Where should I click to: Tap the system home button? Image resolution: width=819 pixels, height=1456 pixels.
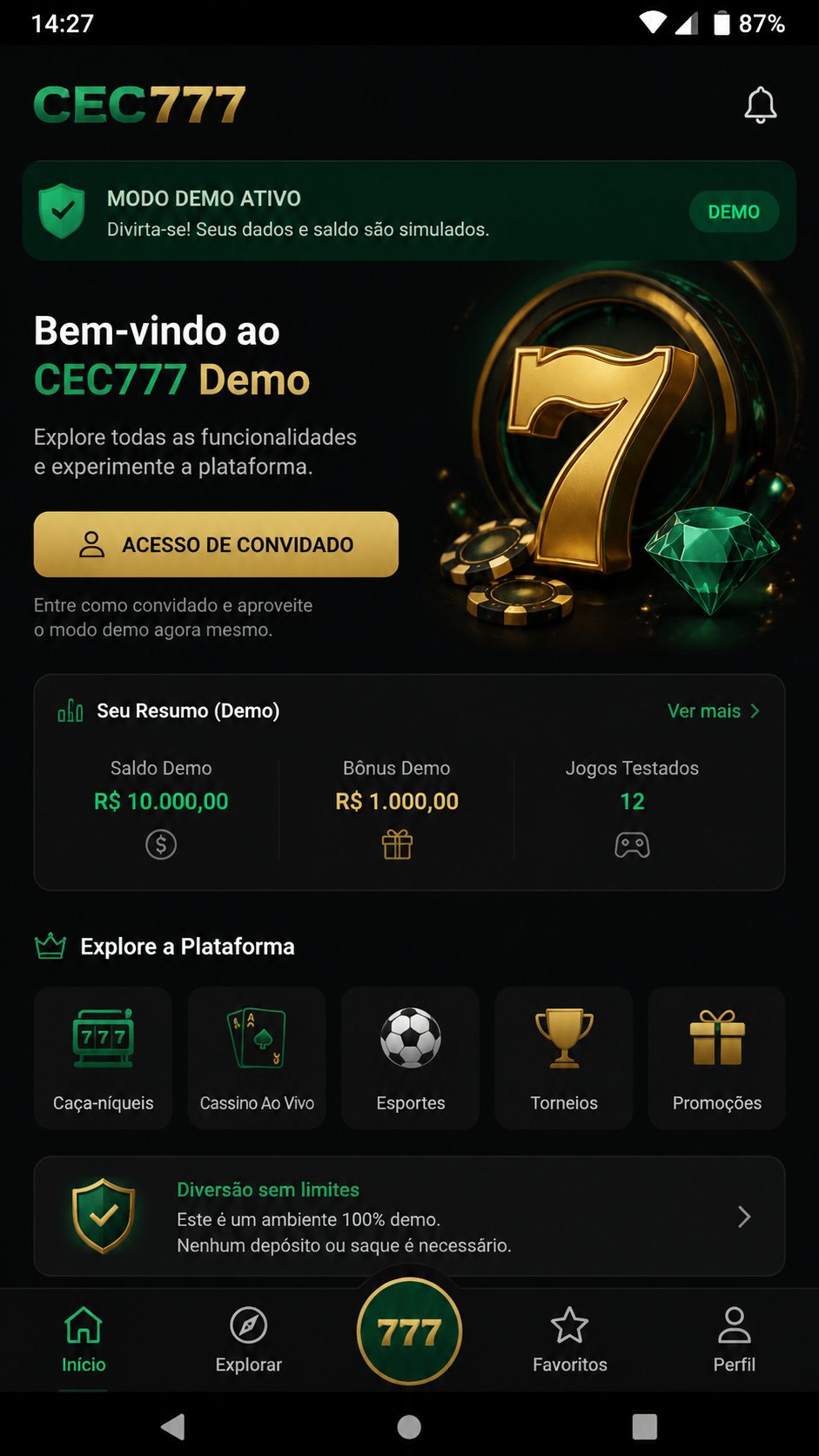pos(409,1426)
